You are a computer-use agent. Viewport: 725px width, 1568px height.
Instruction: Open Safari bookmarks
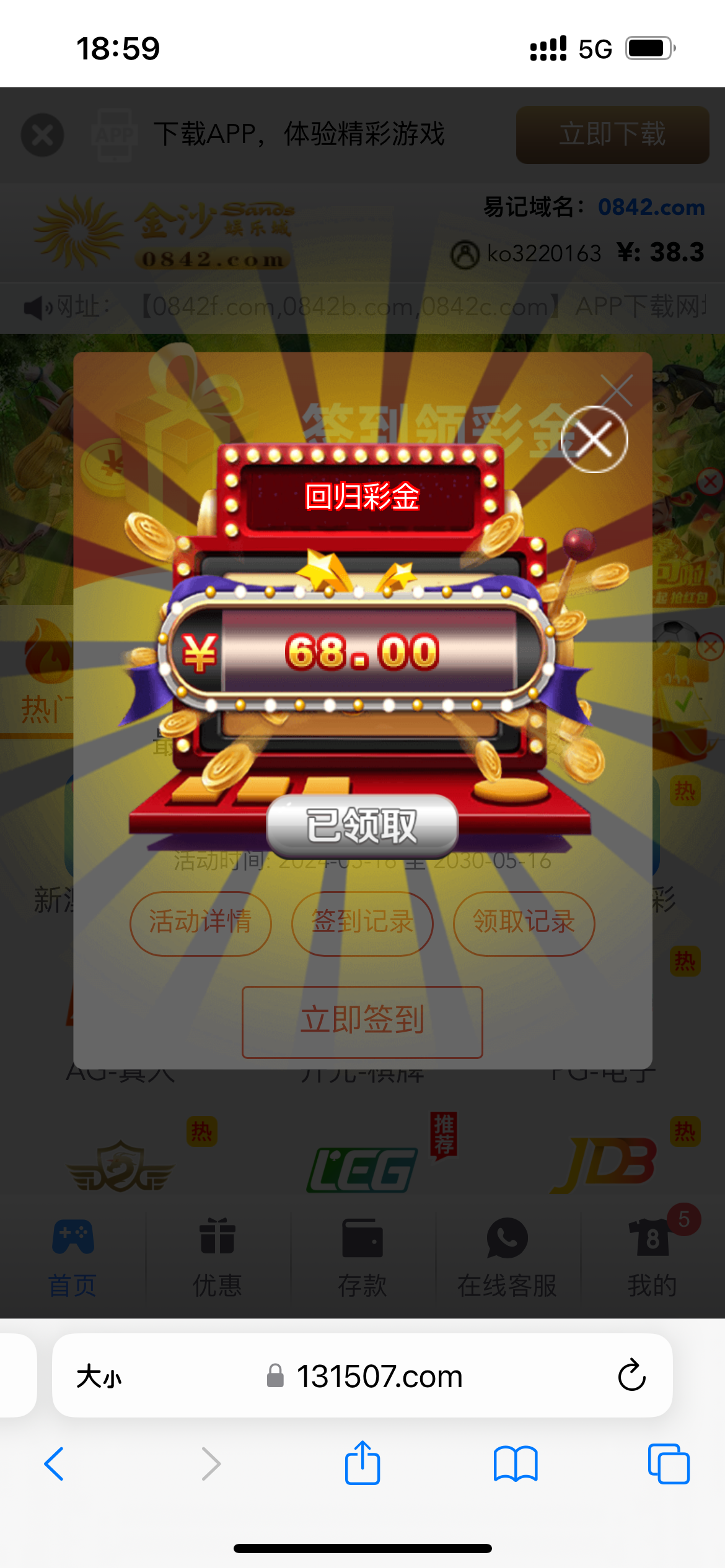point(516,1464)
